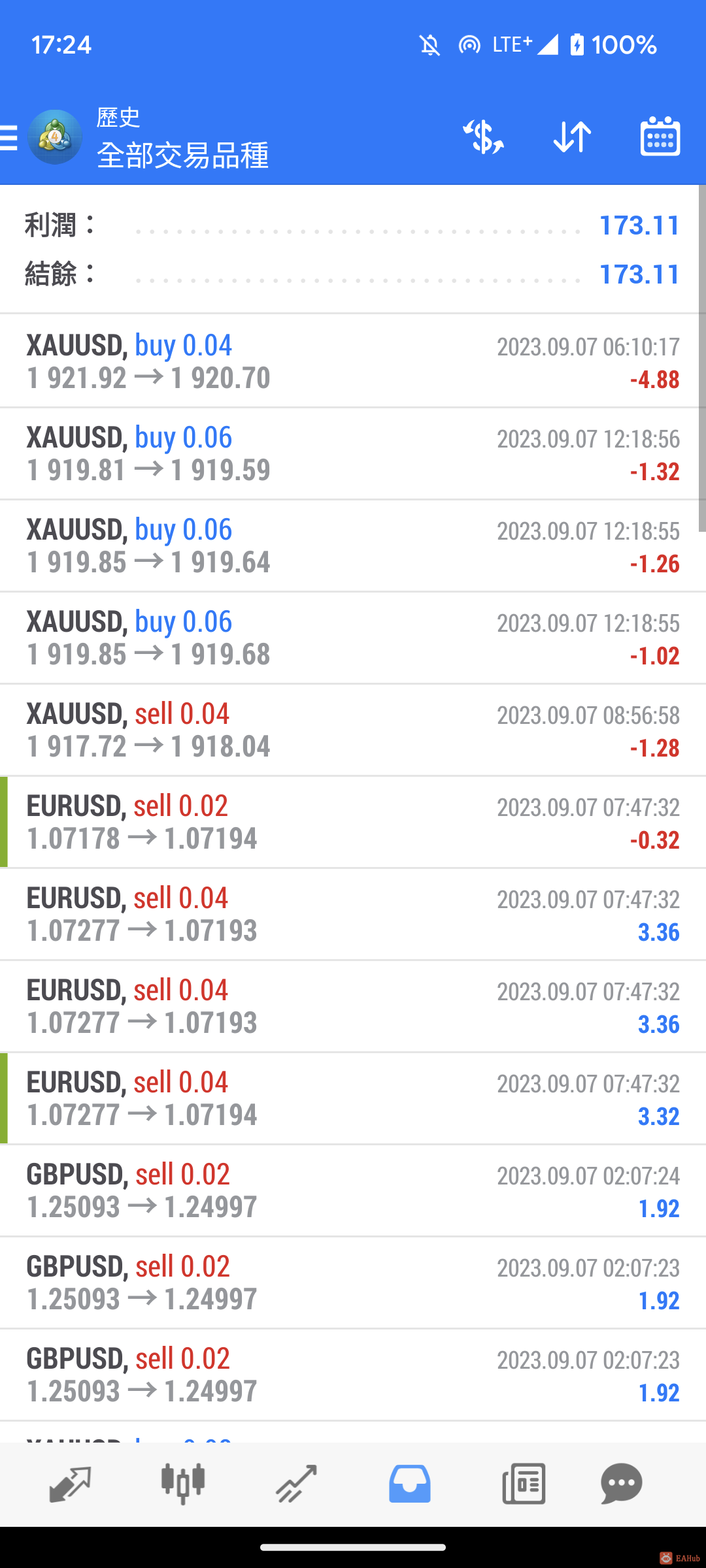Open EURUSD sell 0.02 trade with -0.32 loss
Screen dimensions: 706x1568
pyautogui.click(x=353, y=822)
